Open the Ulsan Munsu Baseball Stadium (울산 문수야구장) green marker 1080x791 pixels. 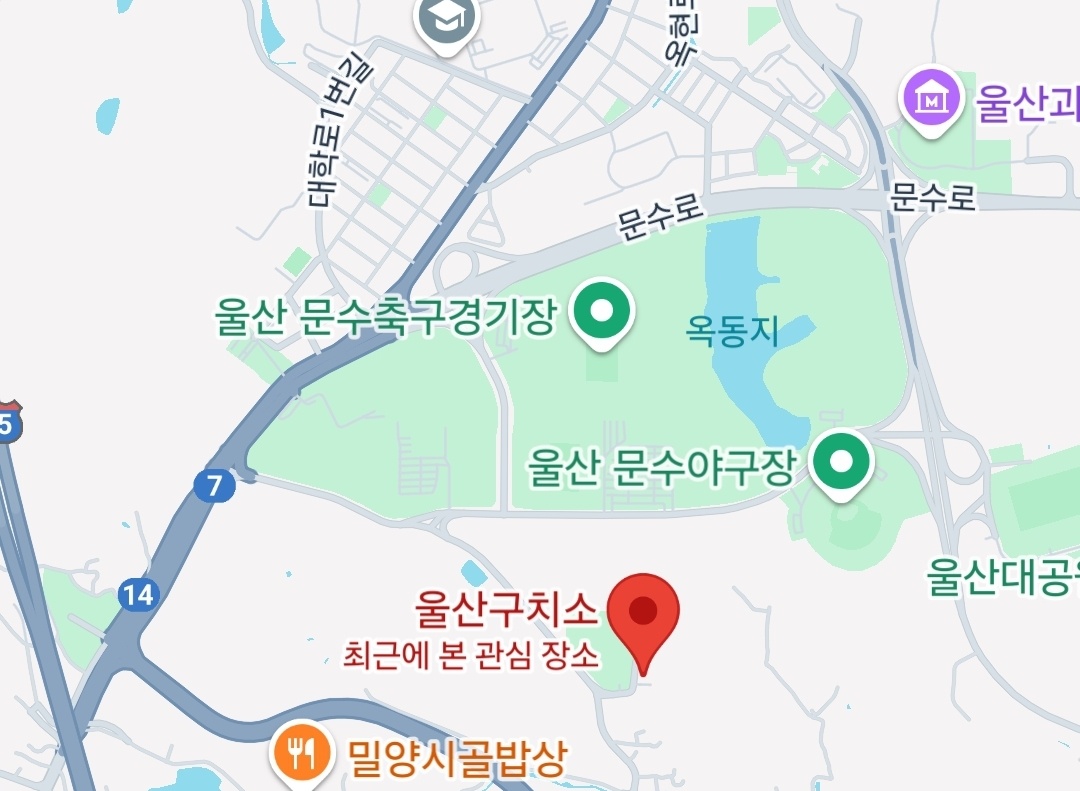click(x=842, y=462)
